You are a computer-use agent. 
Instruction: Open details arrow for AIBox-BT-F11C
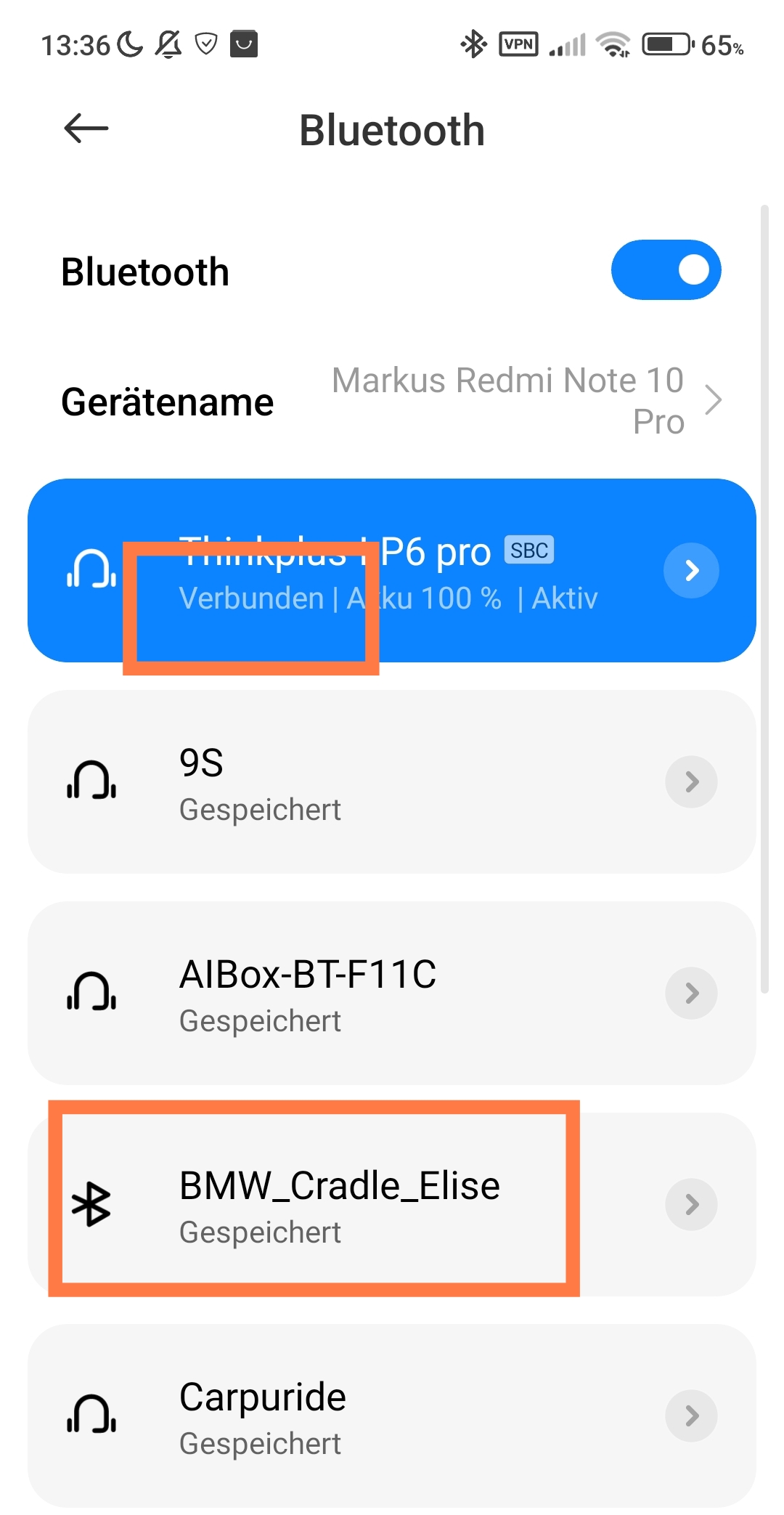(691, 993)
